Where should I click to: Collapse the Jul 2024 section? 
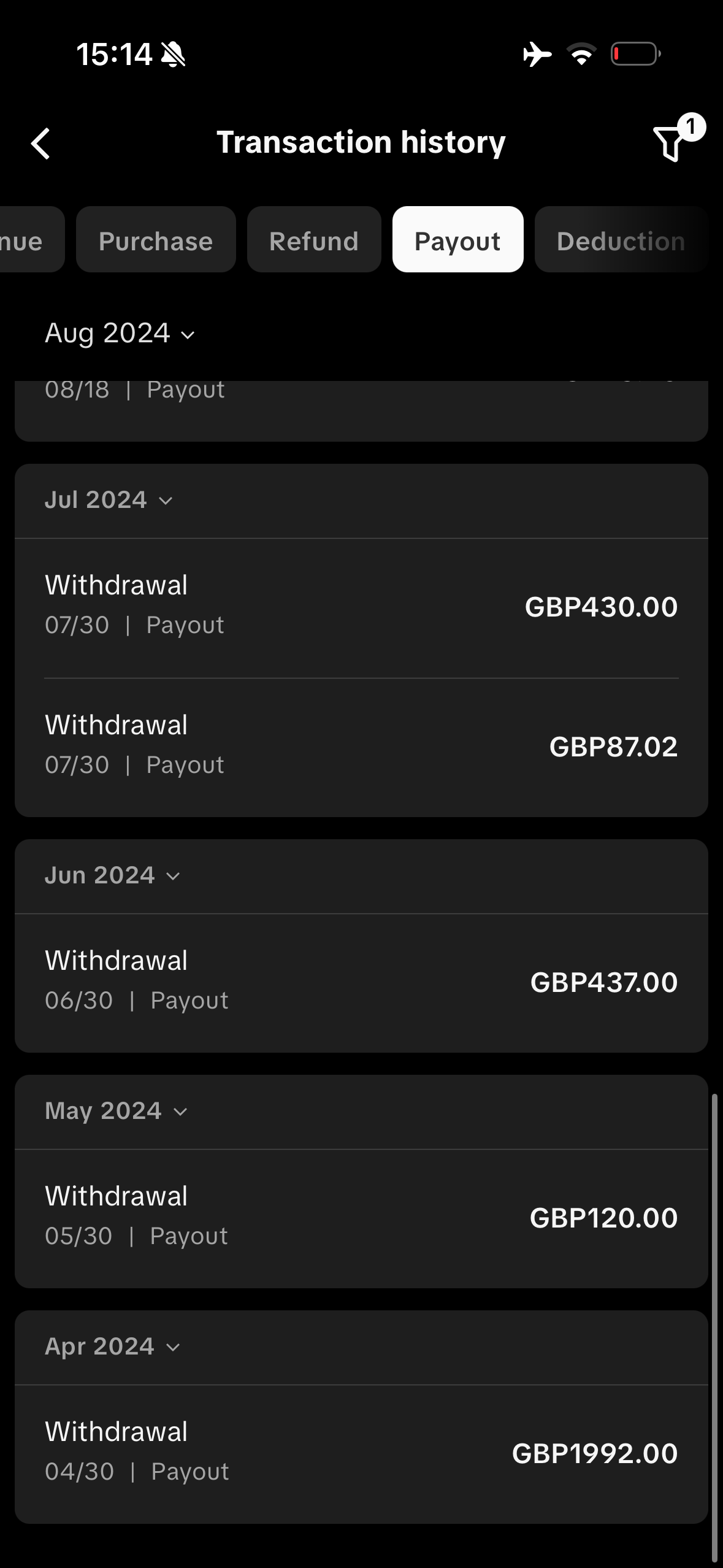[x=109, y=501]
